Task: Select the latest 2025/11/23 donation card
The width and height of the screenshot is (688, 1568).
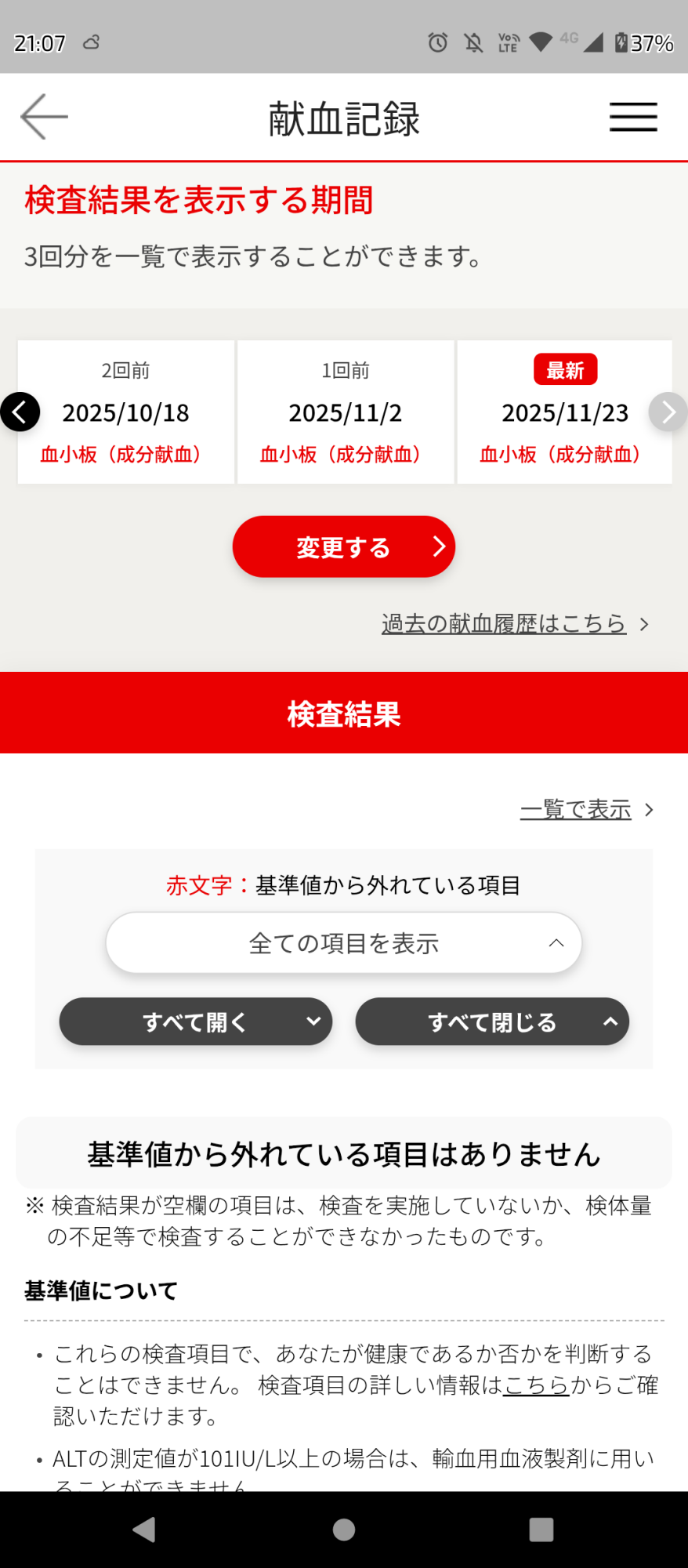Action: (x=564, y=412)
